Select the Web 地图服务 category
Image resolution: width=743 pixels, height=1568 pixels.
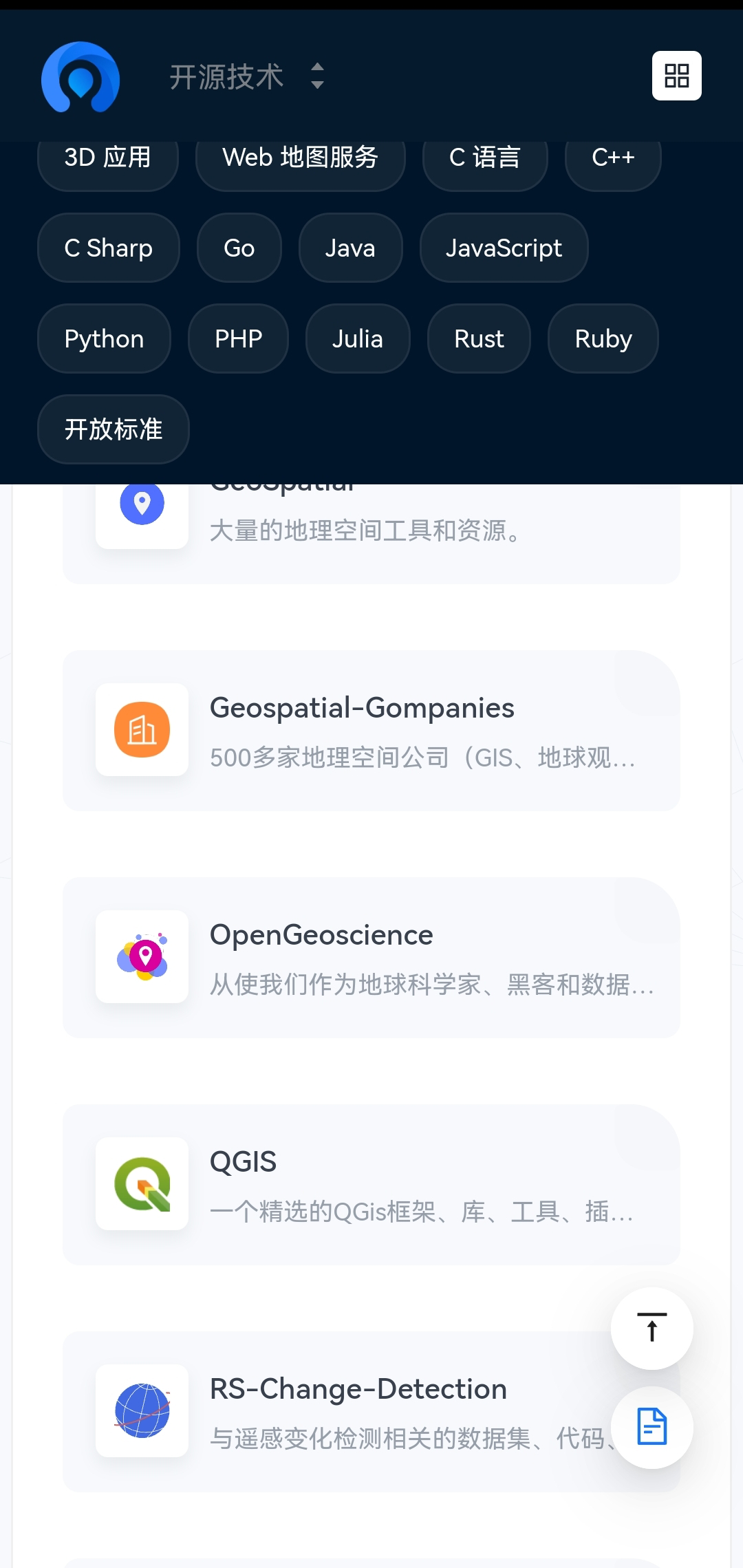[300, 158]
